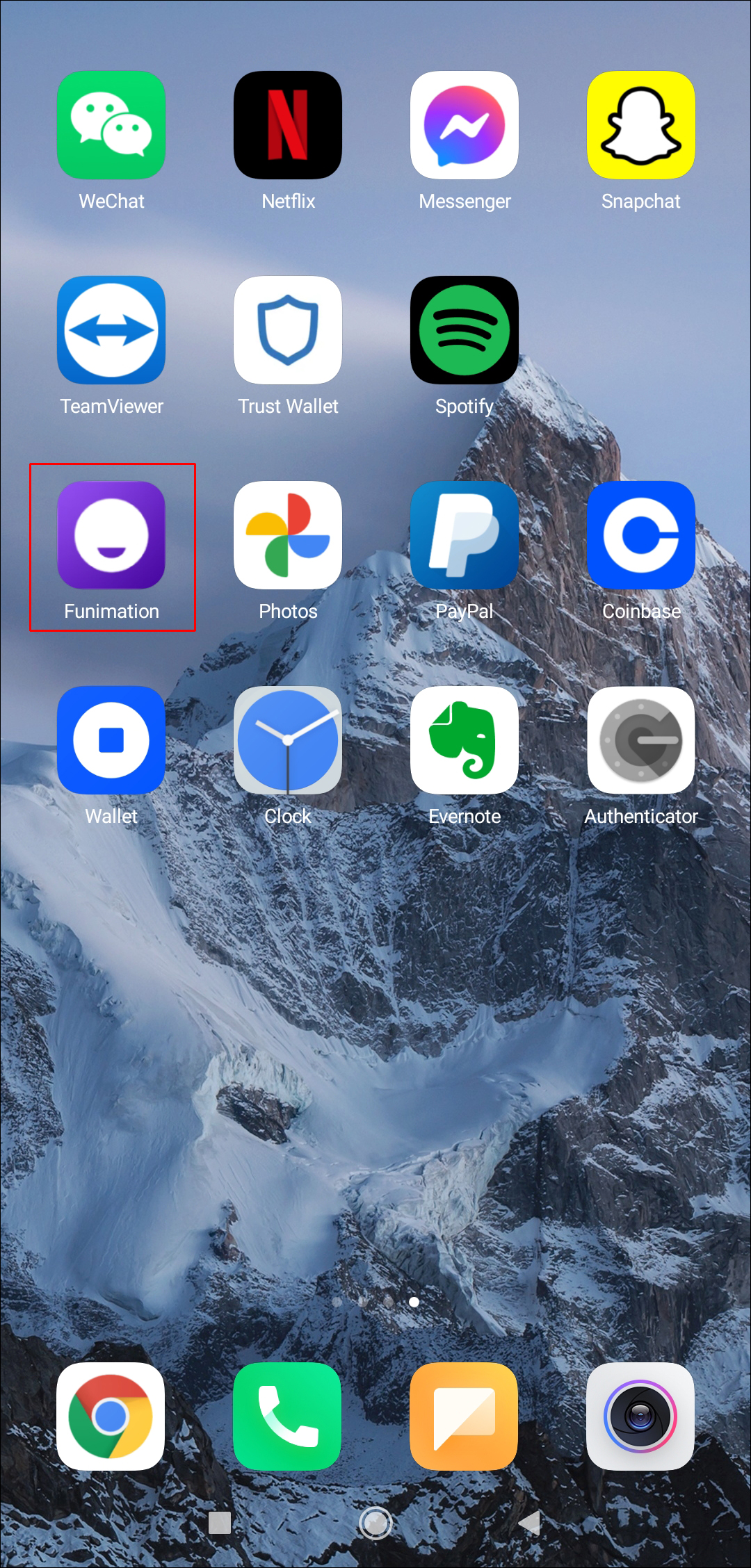Open Google Photos
The height and width of the screenshot is (1568, 751).
point(288,535)
